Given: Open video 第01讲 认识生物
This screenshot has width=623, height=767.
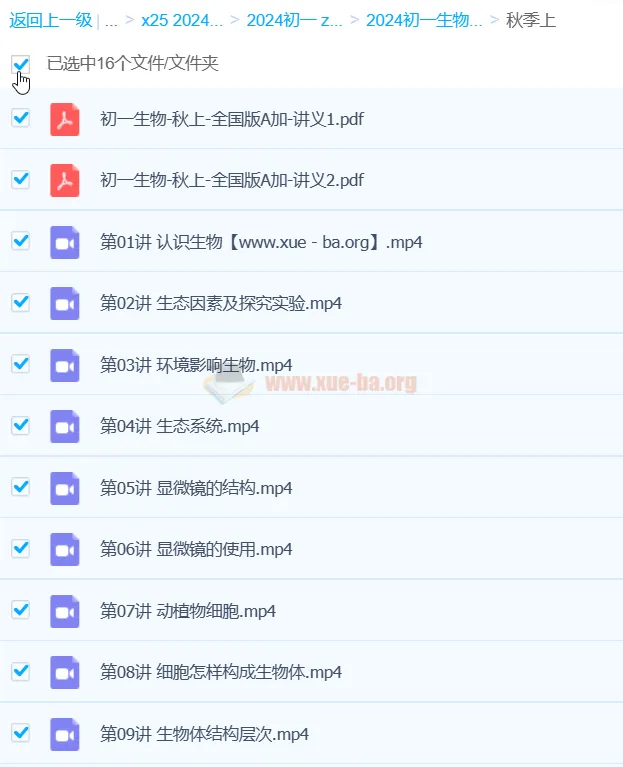Looking at the screenshot, I should pyautogui.click(x=260, y=242).
